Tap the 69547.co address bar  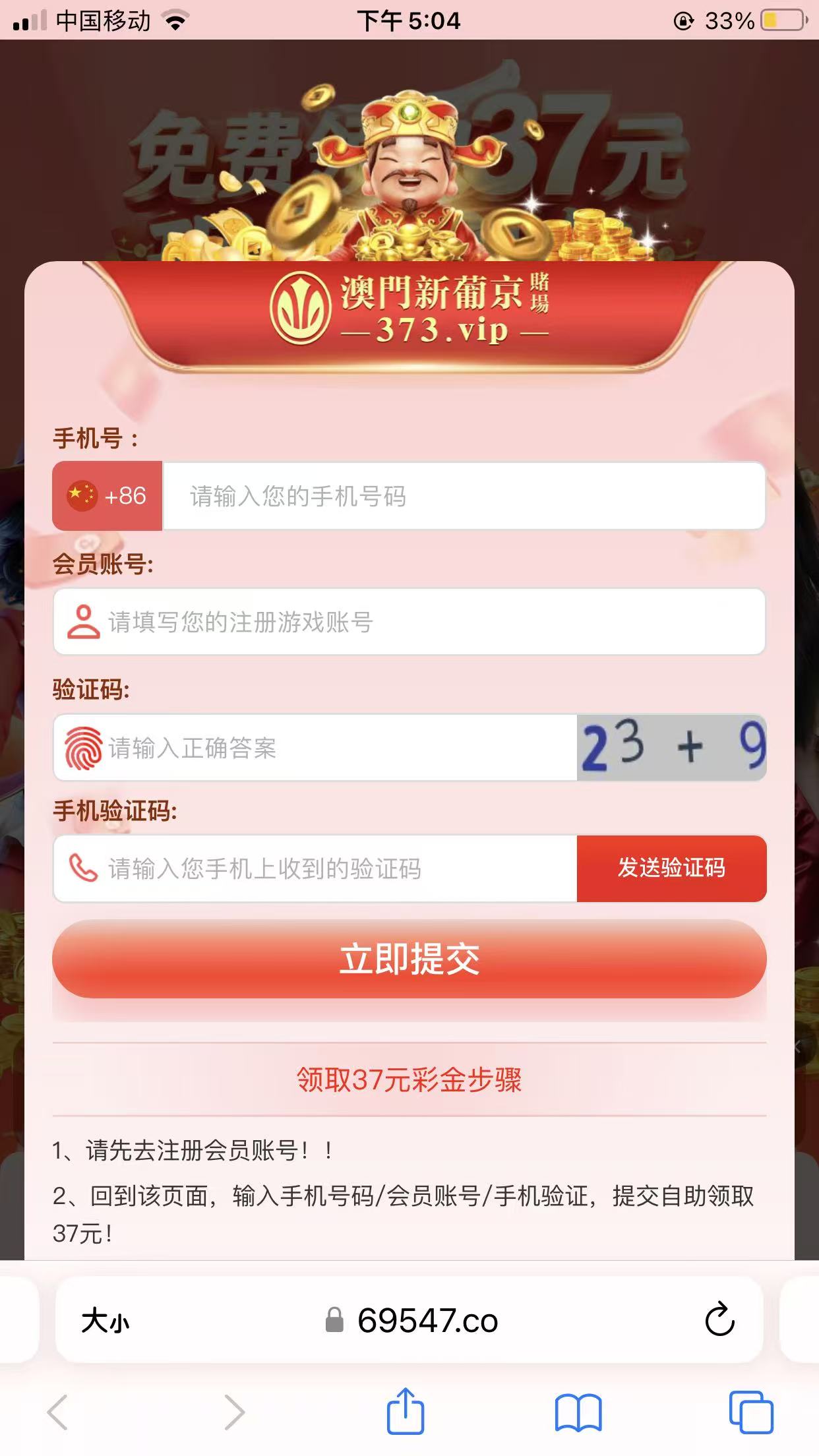click(429, 1319)
